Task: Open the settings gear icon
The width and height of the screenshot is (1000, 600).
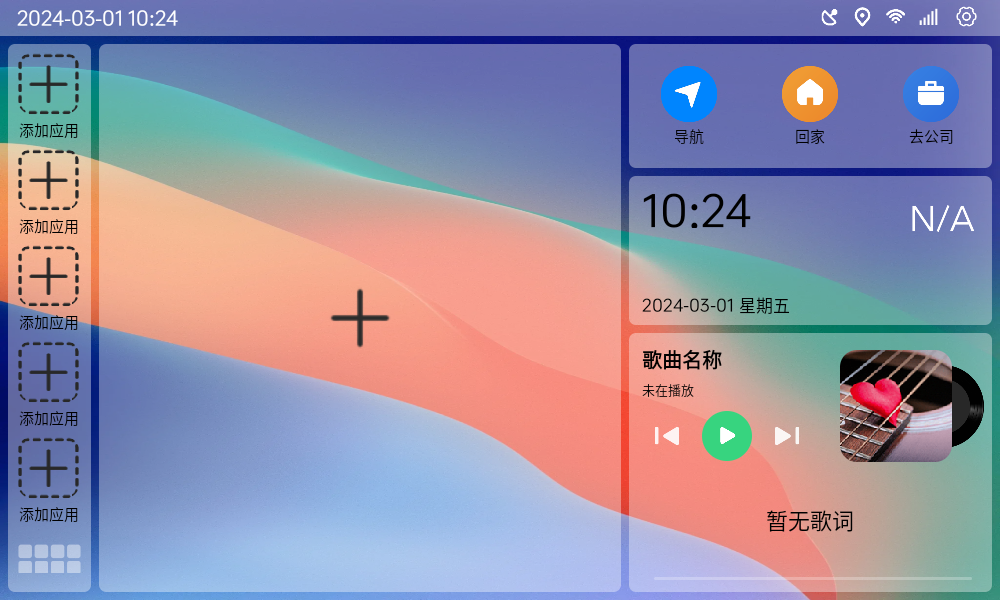Action: 966,17
